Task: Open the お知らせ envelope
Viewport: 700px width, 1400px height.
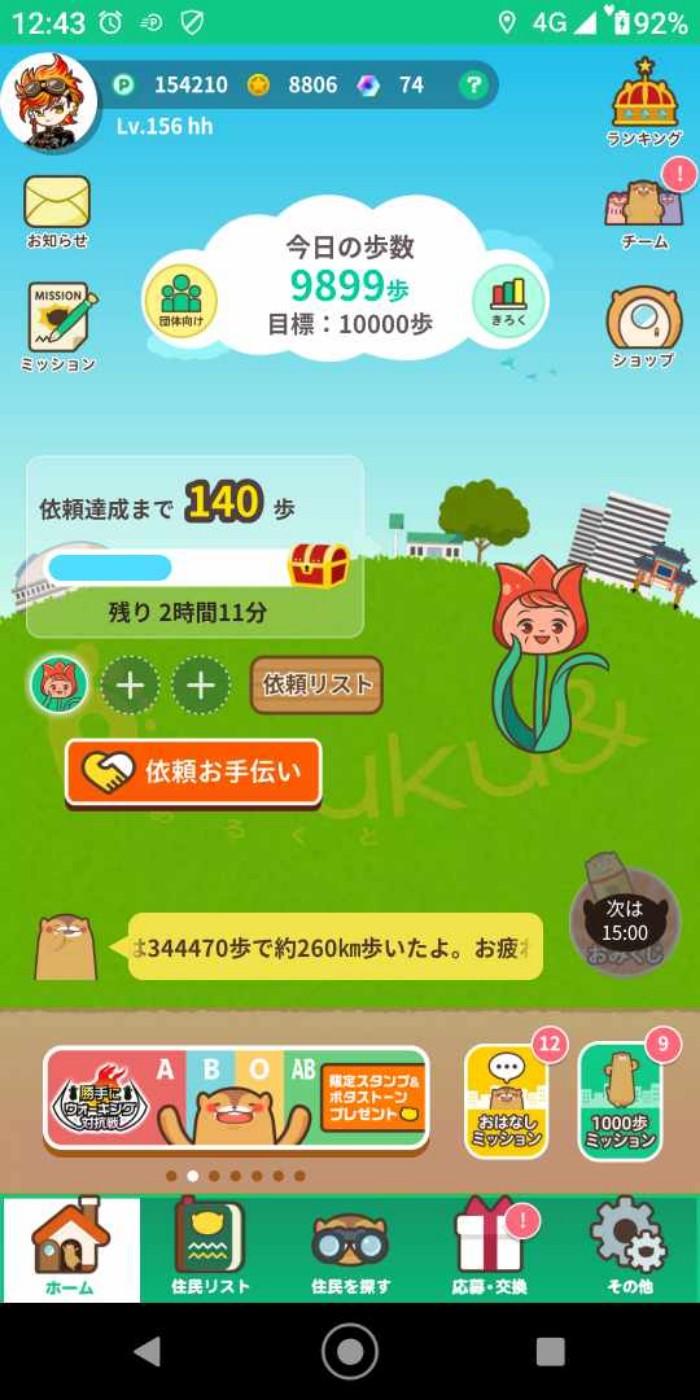Action: [57, 210]
